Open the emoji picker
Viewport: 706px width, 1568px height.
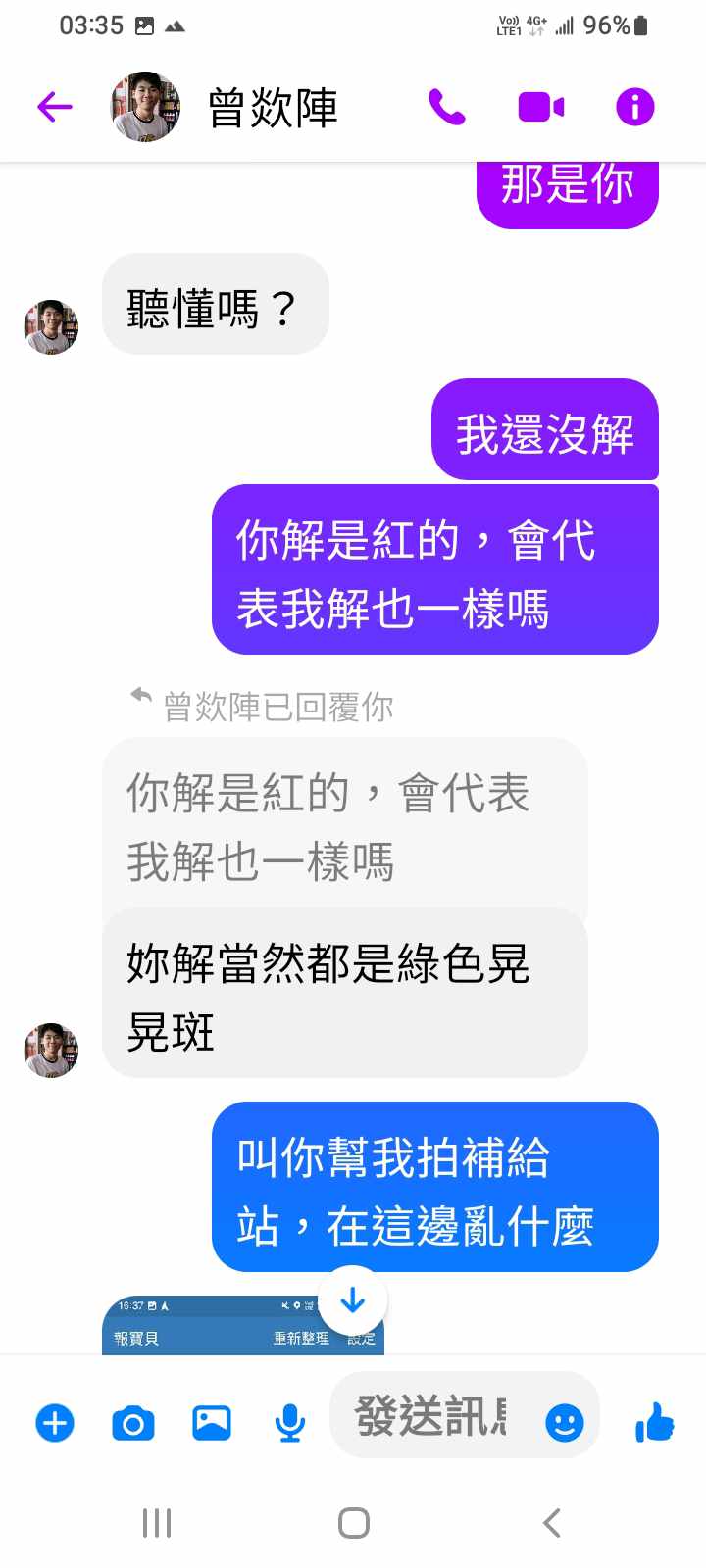pos(564,1422)
